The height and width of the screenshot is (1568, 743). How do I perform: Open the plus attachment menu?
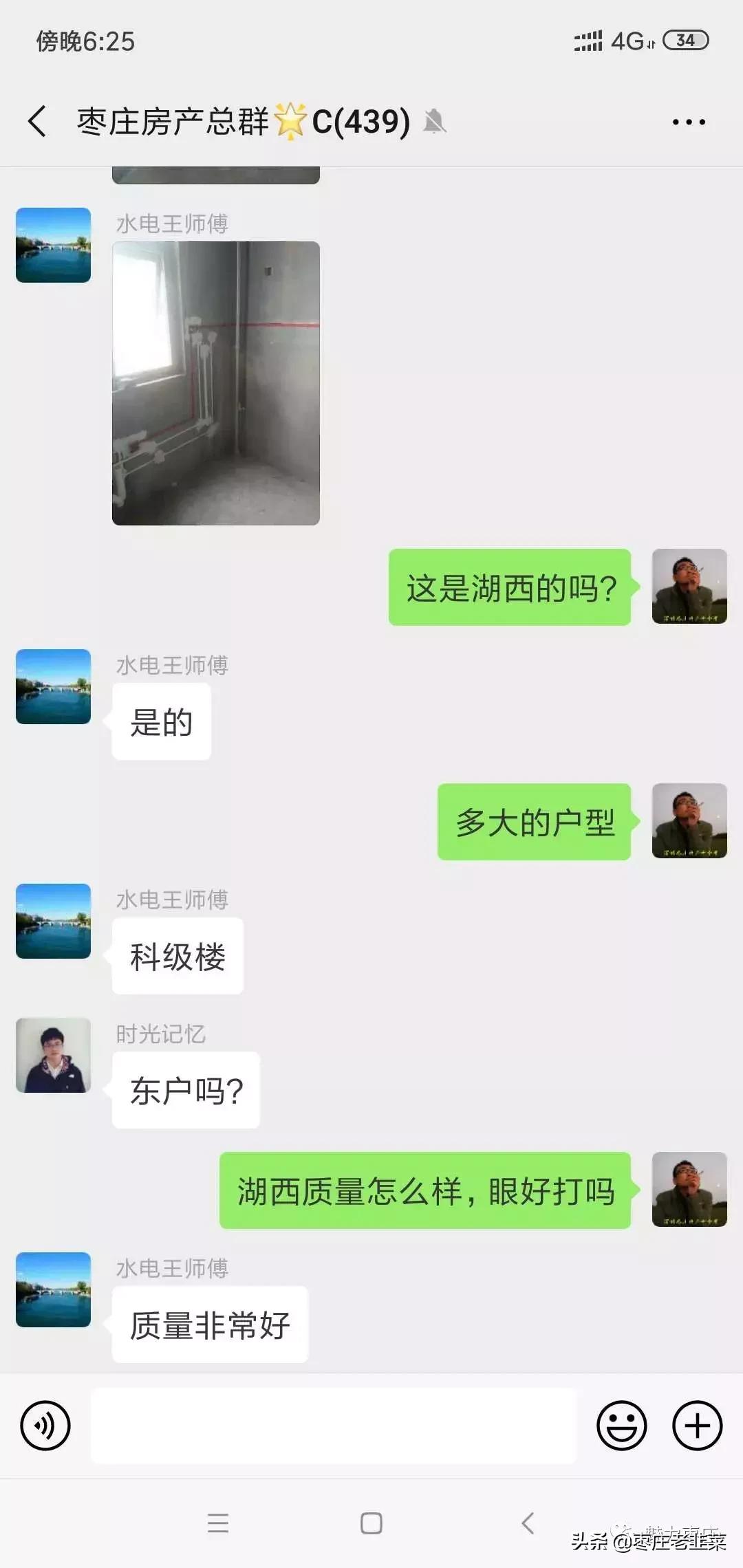coord(697,1425)
